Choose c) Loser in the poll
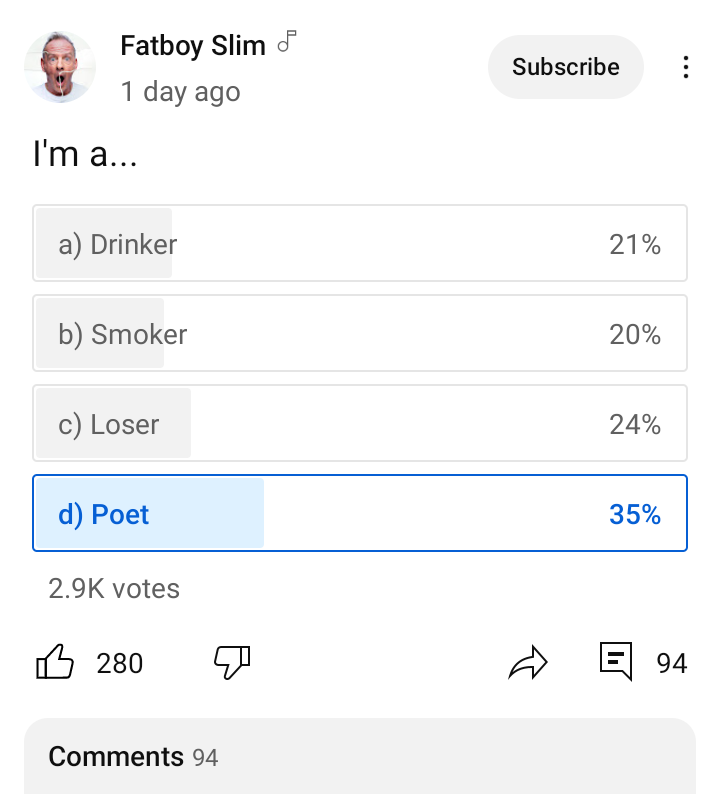720x794 pixels. 360,424
